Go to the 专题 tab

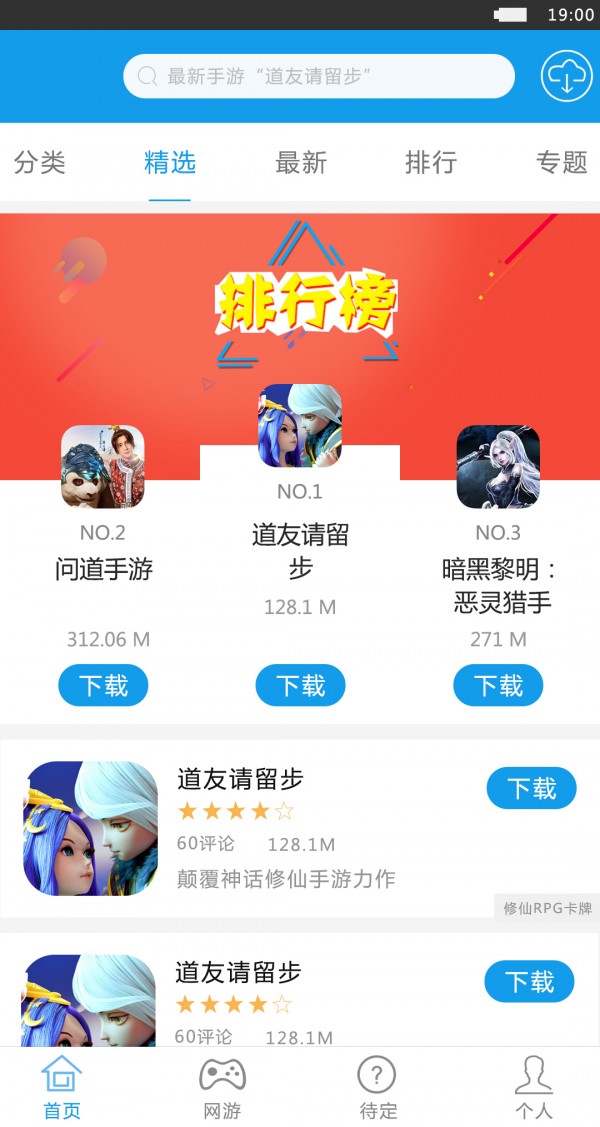tap(561, 162)
